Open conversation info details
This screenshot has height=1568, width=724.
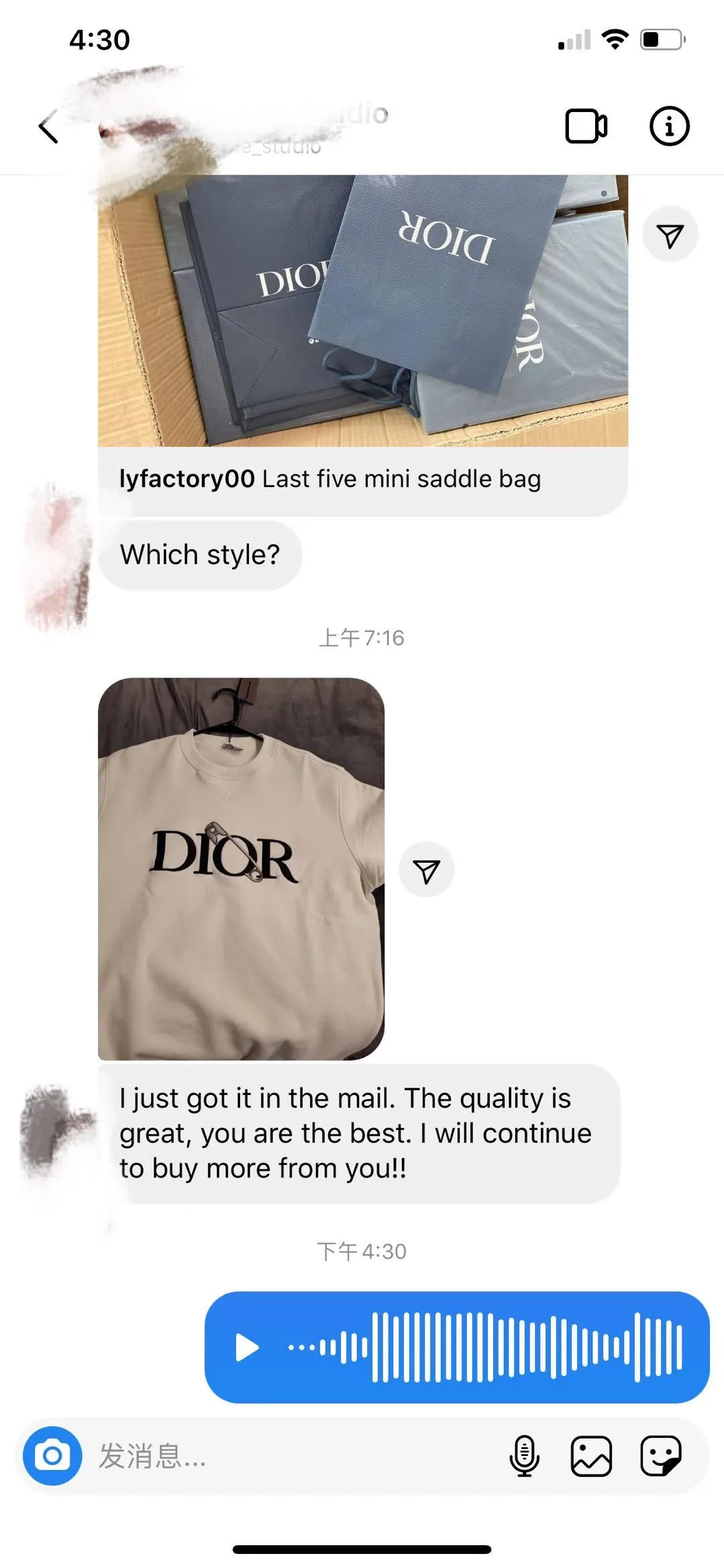[x=669, y=126]
